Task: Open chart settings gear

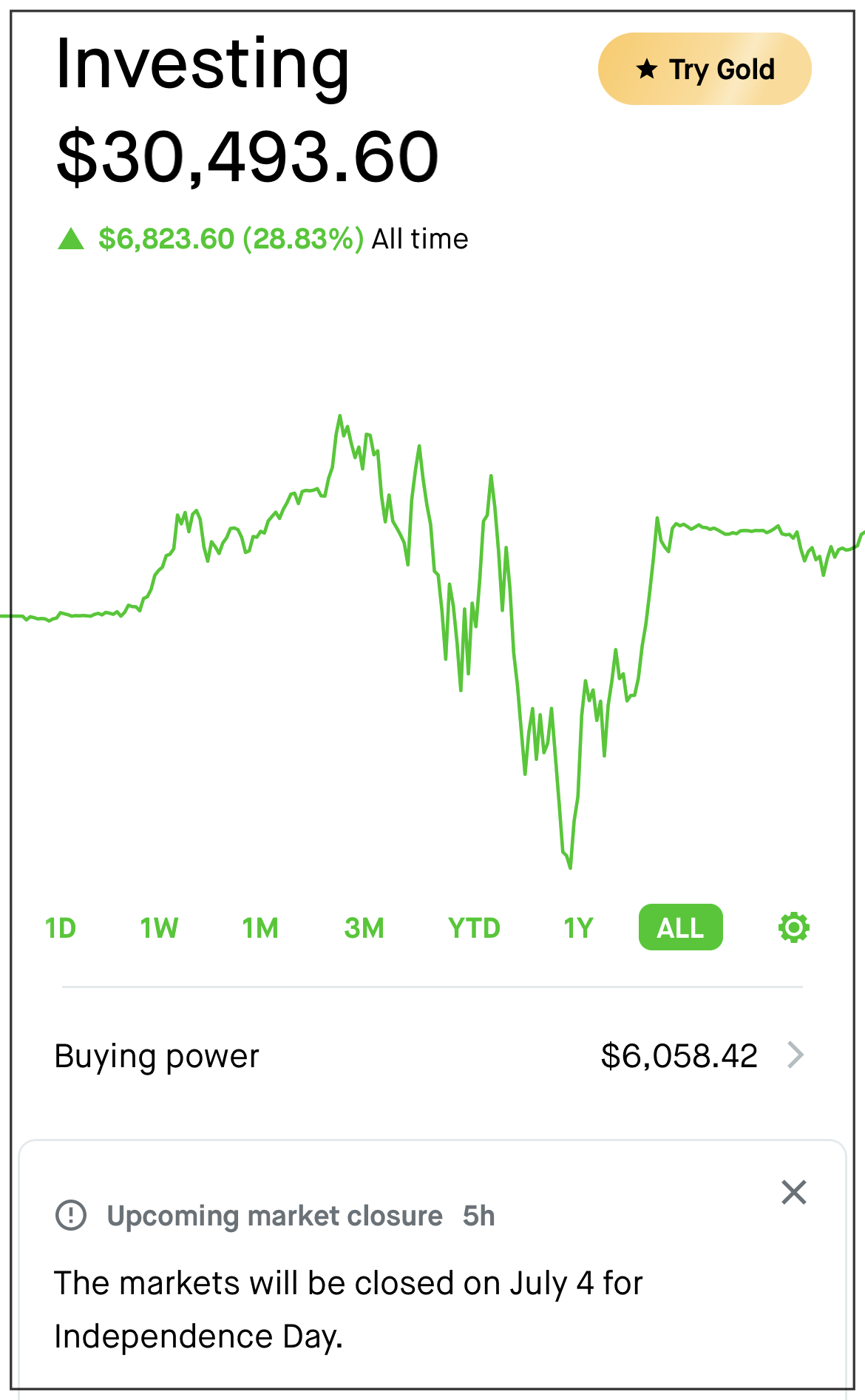Action: pos(793,927)
